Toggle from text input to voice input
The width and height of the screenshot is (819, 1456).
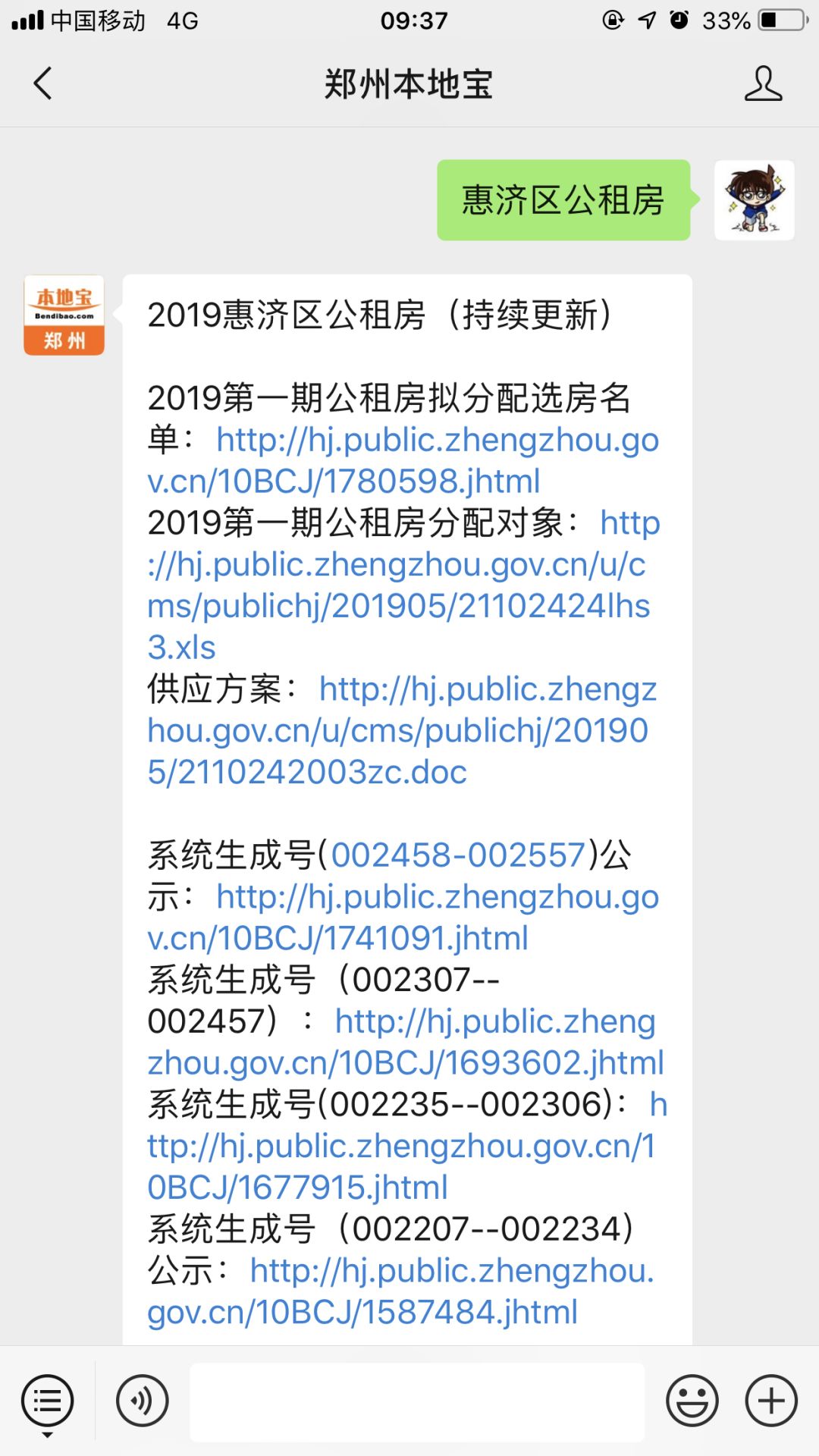pyautogui.click(x=140, y=1401)
